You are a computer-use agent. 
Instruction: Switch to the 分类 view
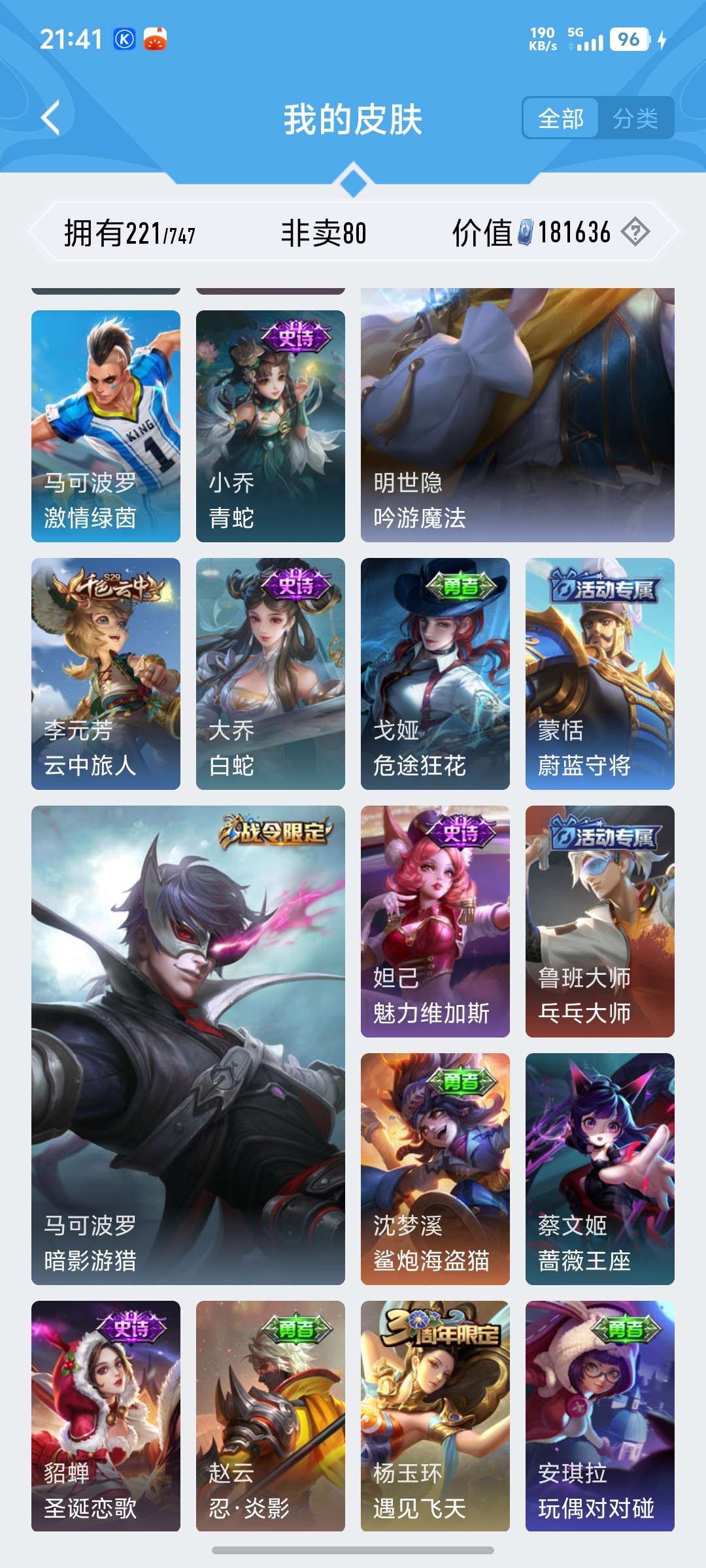[635, 118]
